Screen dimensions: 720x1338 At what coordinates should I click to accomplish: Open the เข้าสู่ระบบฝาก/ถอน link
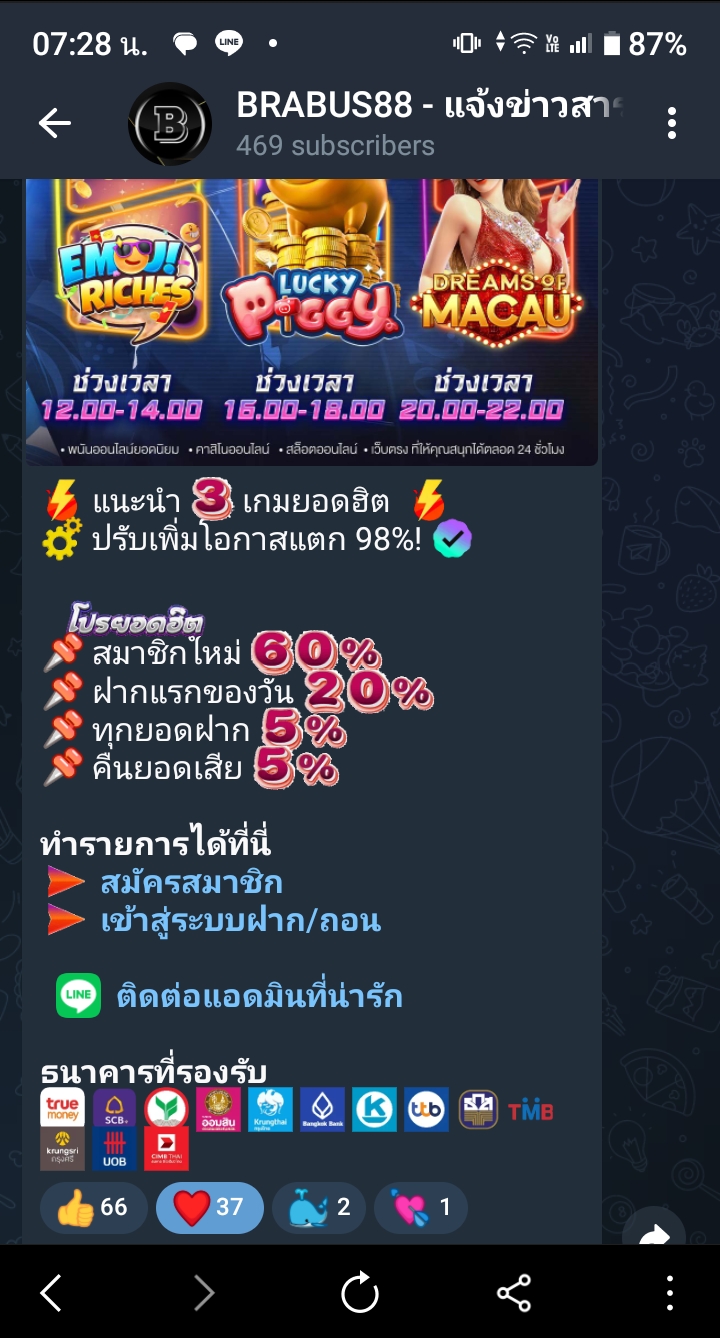point(240,920)
